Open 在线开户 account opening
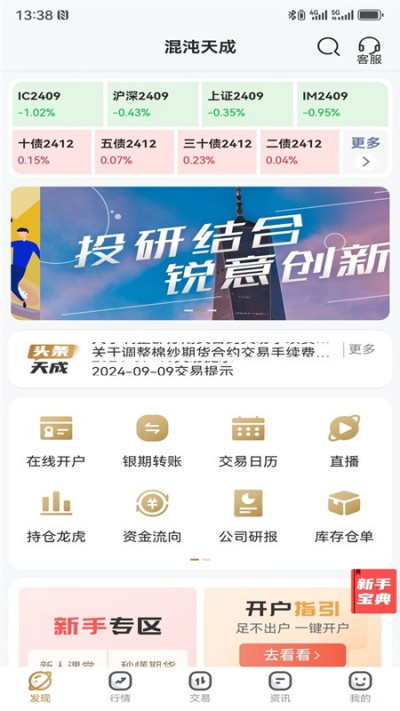400x711 pixels. tap(56, 442)
